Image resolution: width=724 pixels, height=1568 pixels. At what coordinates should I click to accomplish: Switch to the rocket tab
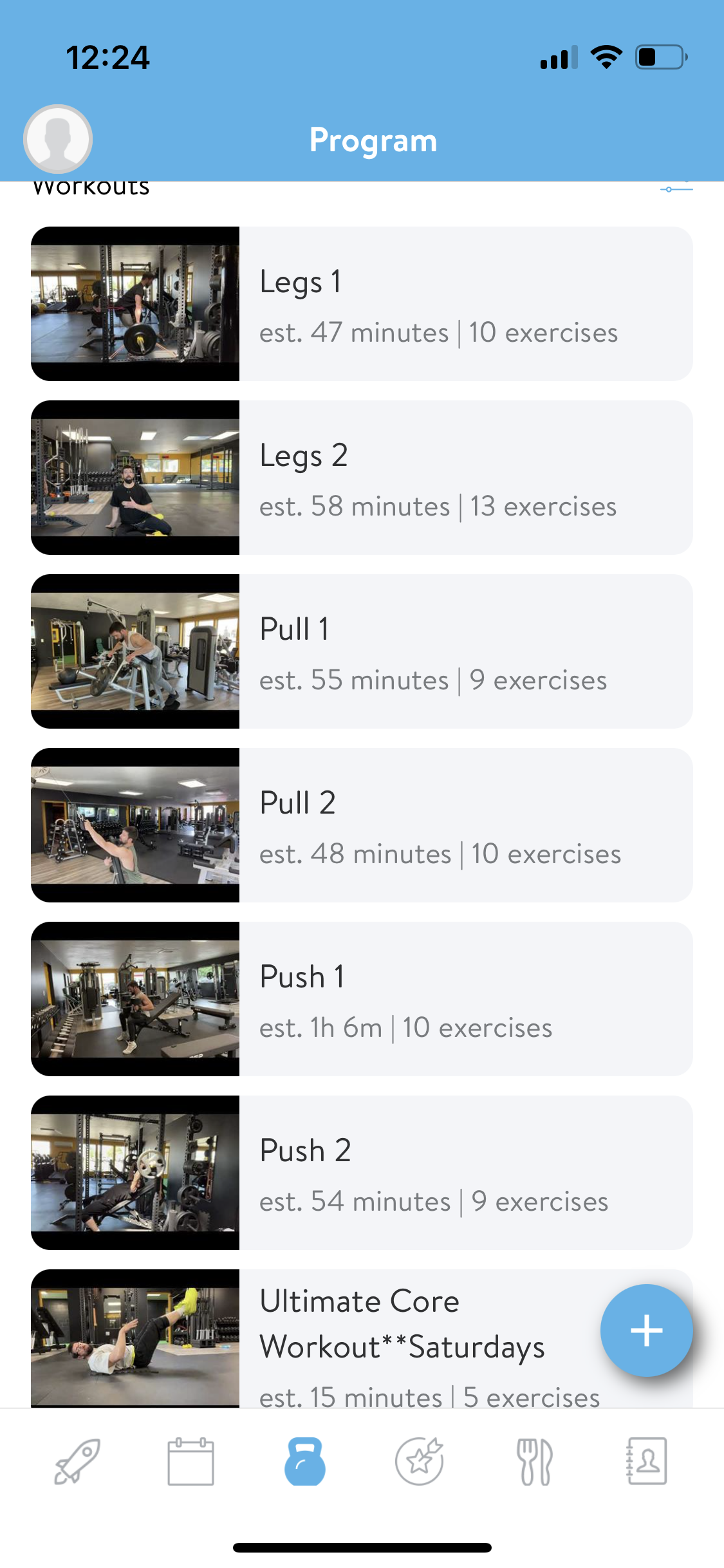[x=77, y=1461]
